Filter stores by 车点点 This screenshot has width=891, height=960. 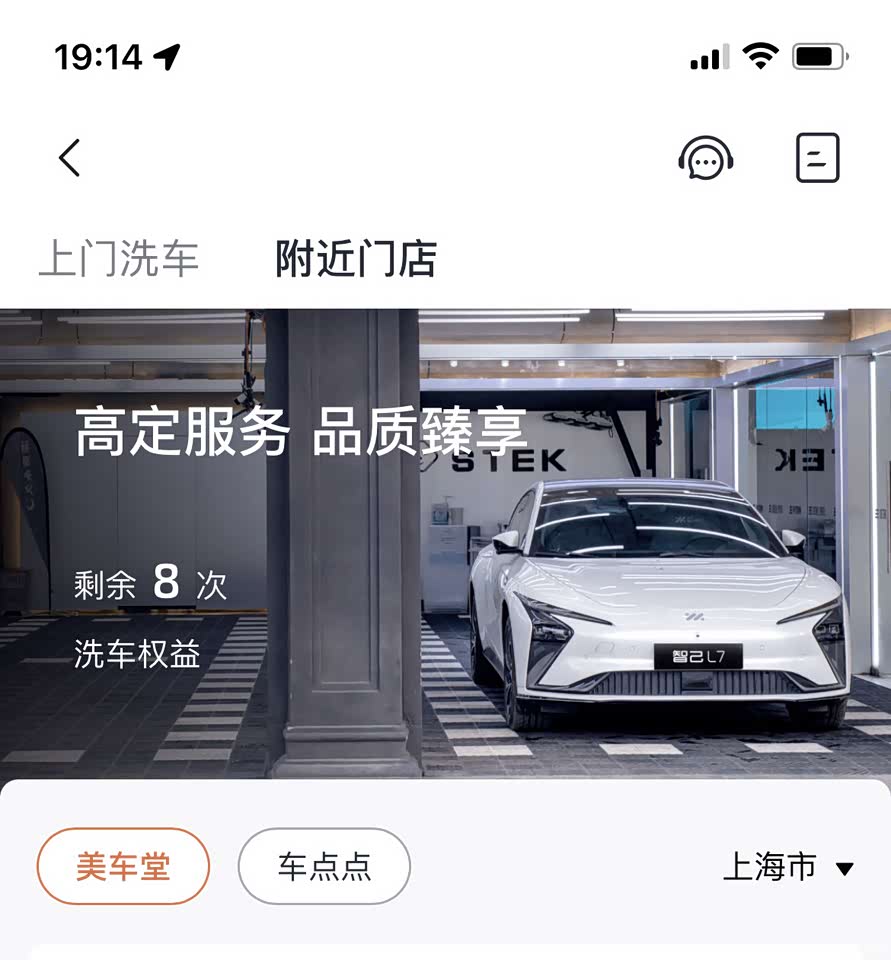tap(324, 866)
